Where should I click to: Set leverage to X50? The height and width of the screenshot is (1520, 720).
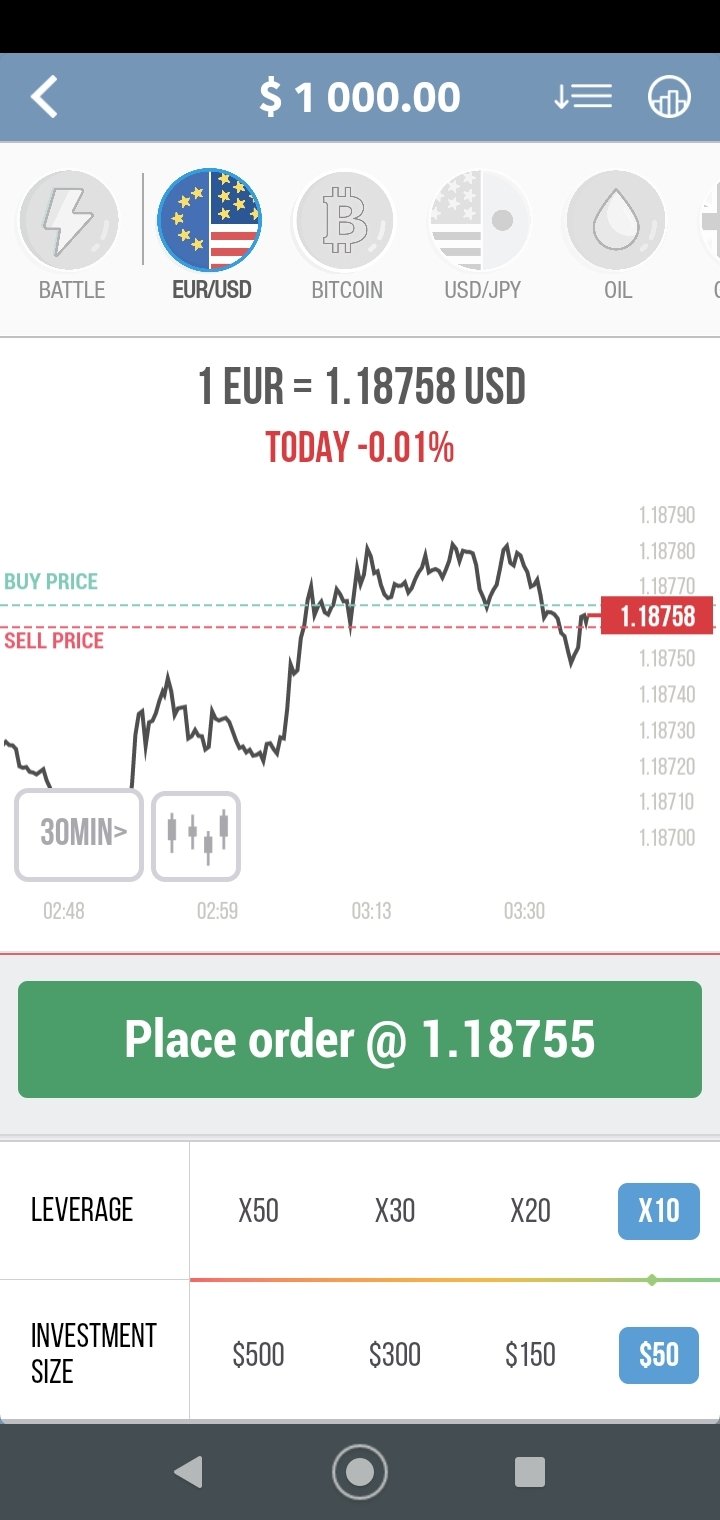(x=258, y=1211)
